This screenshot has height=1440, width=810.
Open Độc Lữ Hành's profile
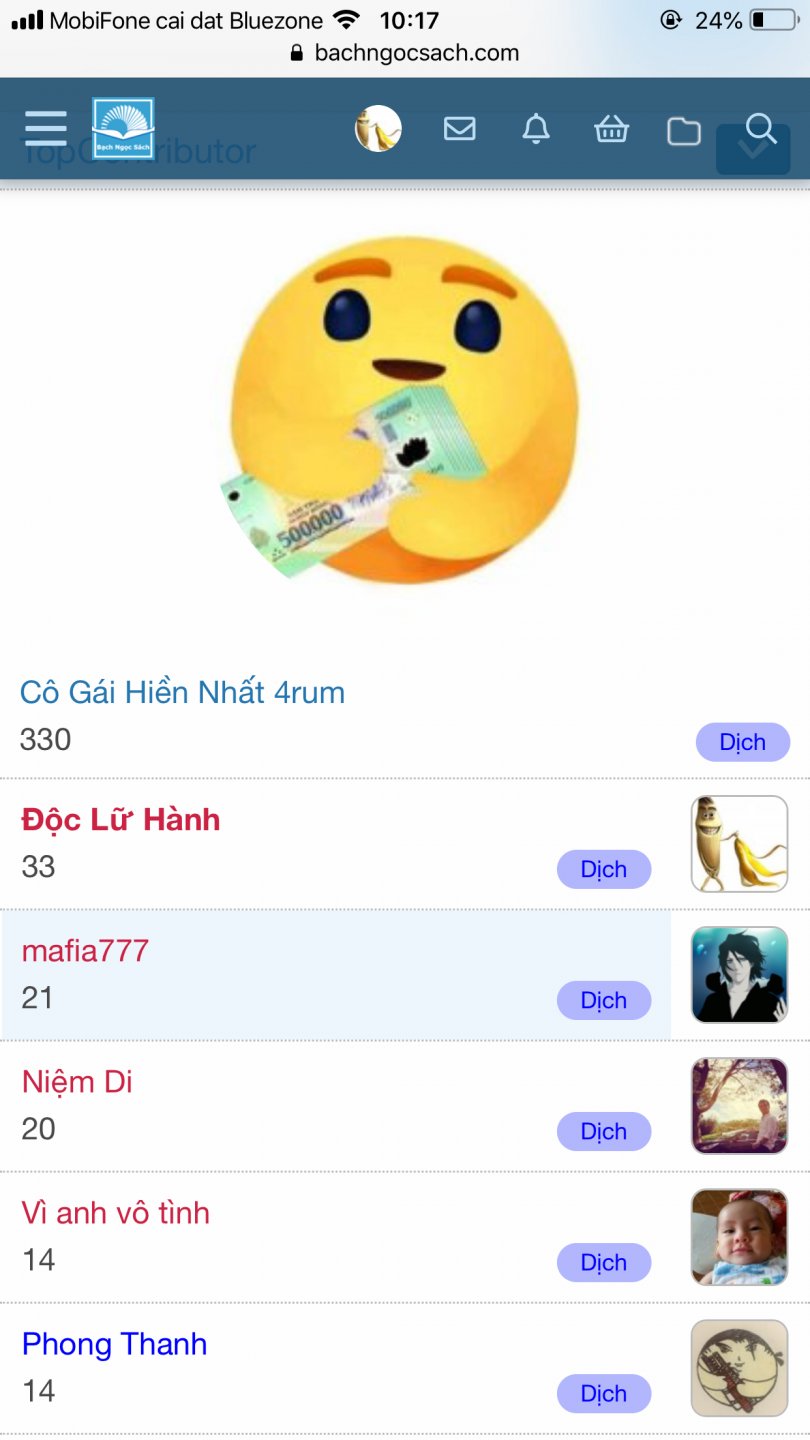[120, 820]
